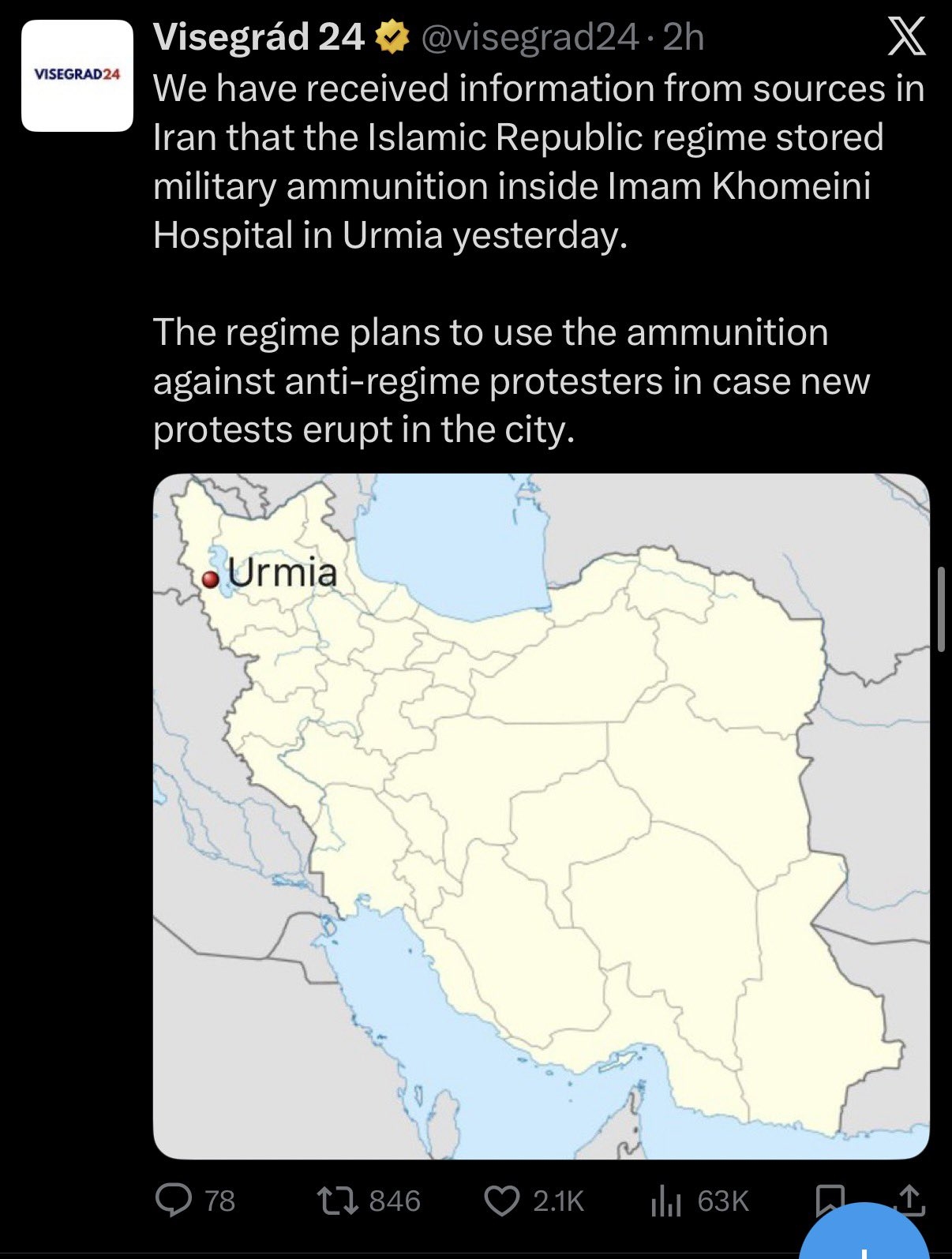The height and width of the screenshot is (1259, 952).
Task: Tap the X (Grok) icon on the post
Action: pyautogui.click(x=906, y=39)
